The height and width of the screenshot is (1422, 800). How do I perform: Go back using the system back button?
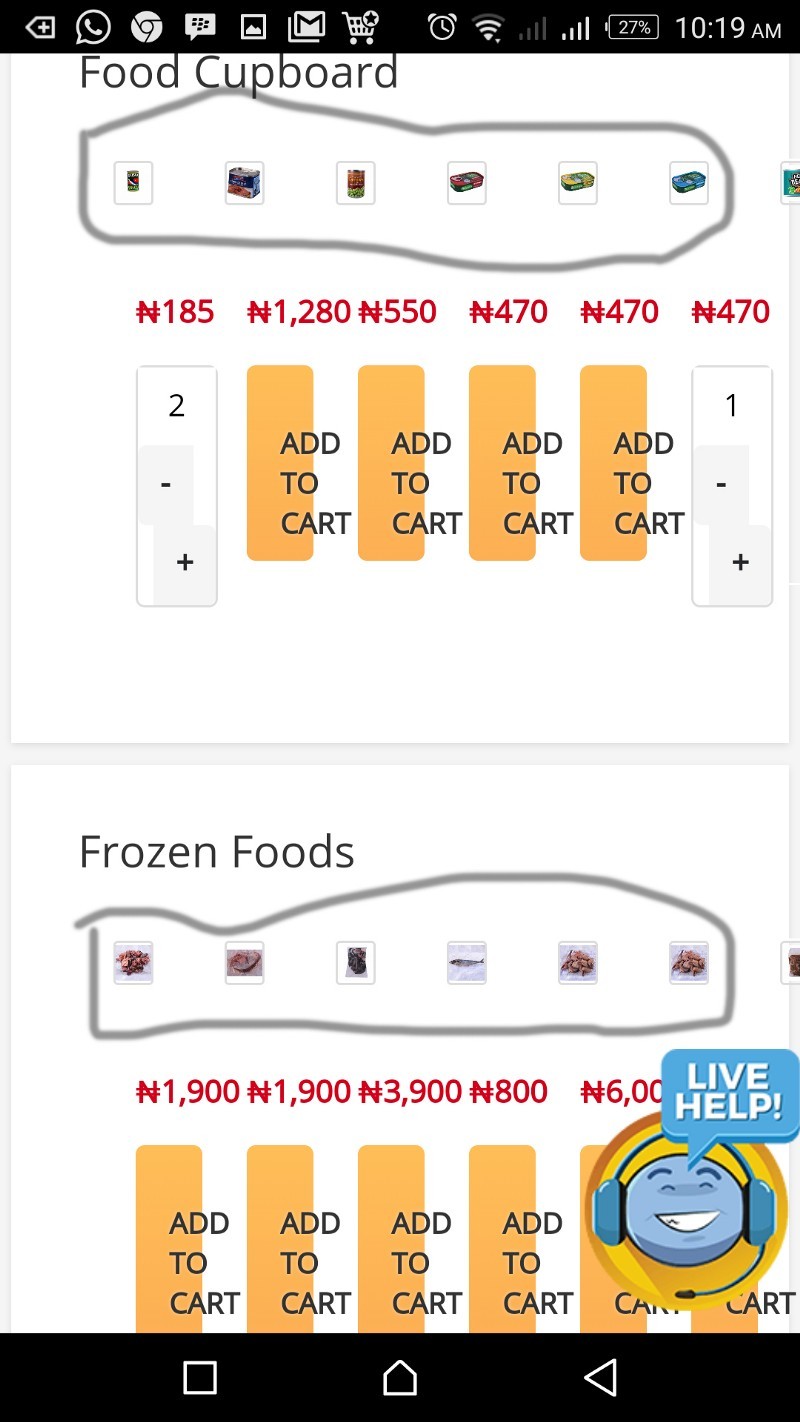pos(600,1378)
